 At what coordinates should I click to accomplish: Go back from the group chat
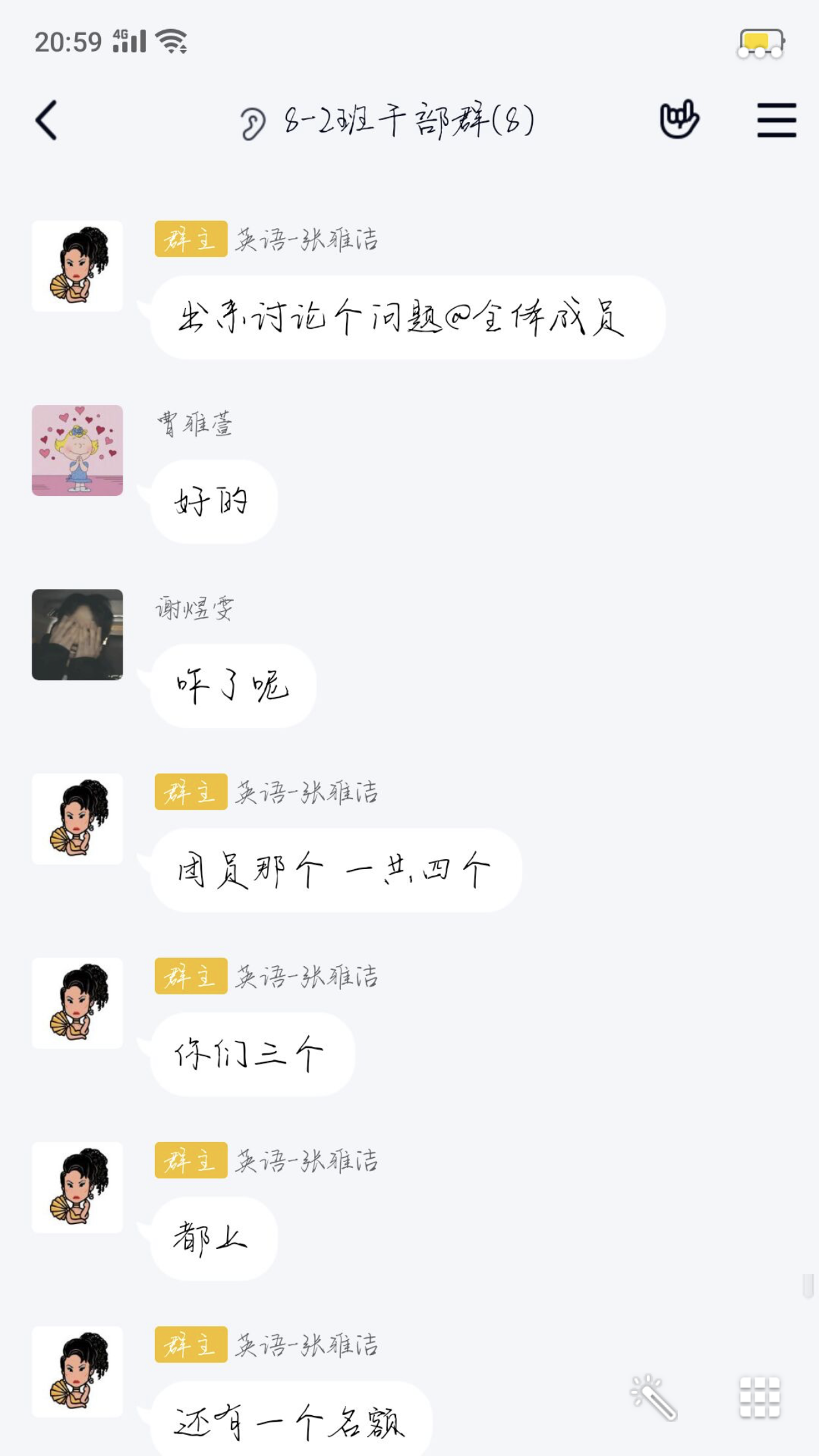(x=46, y=120)
